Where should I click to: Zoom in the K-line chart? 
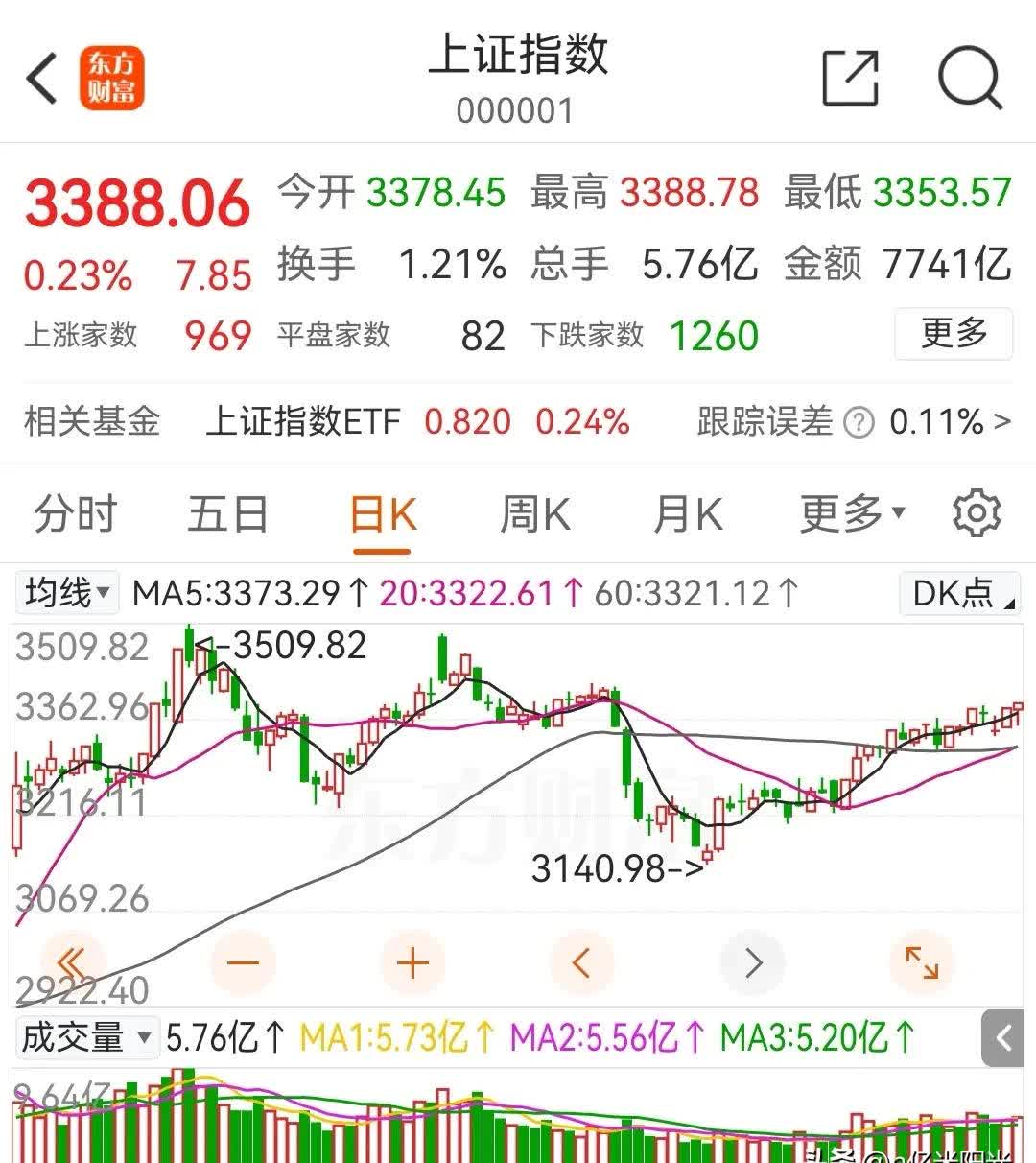(412, 962)
